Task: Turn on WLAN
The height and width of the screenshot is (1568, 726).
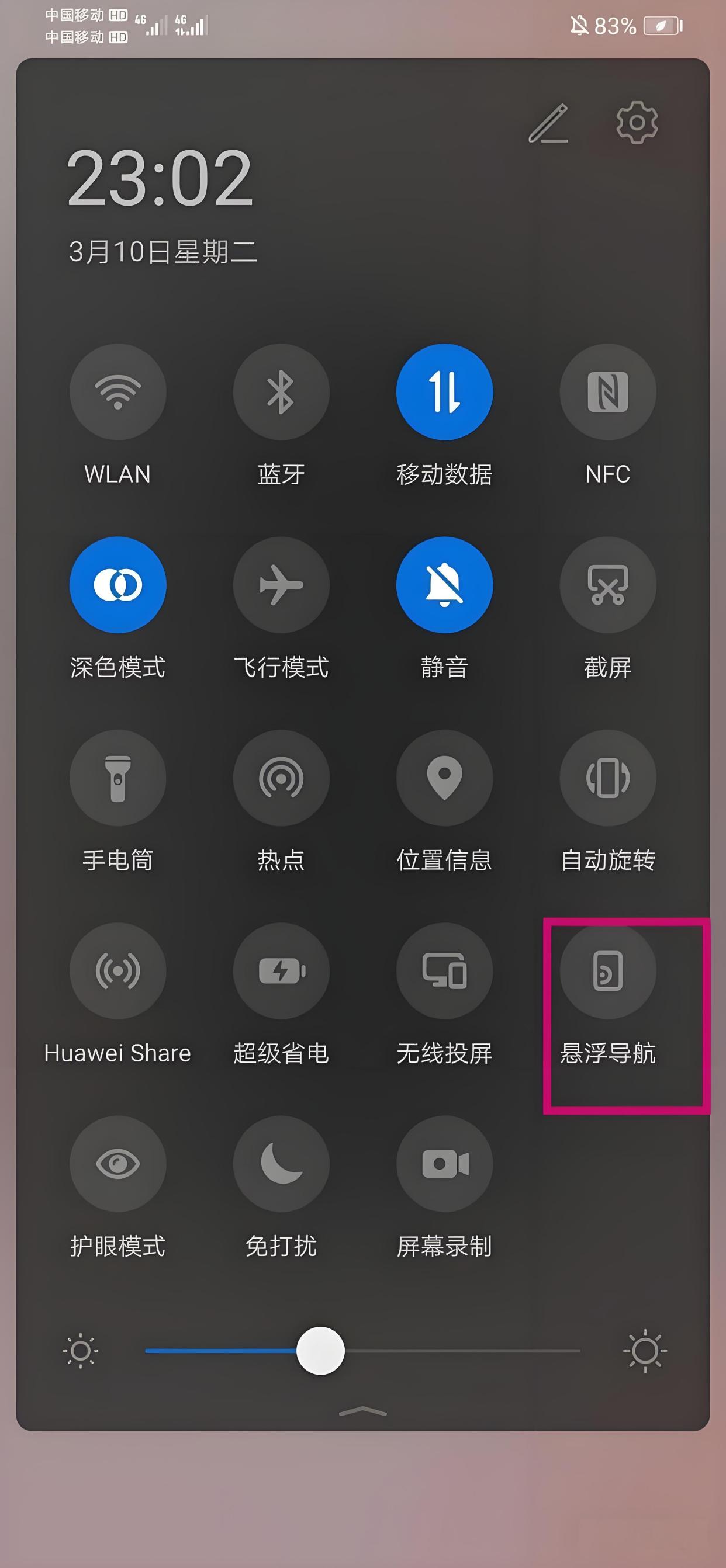Action: coord(117,391)
